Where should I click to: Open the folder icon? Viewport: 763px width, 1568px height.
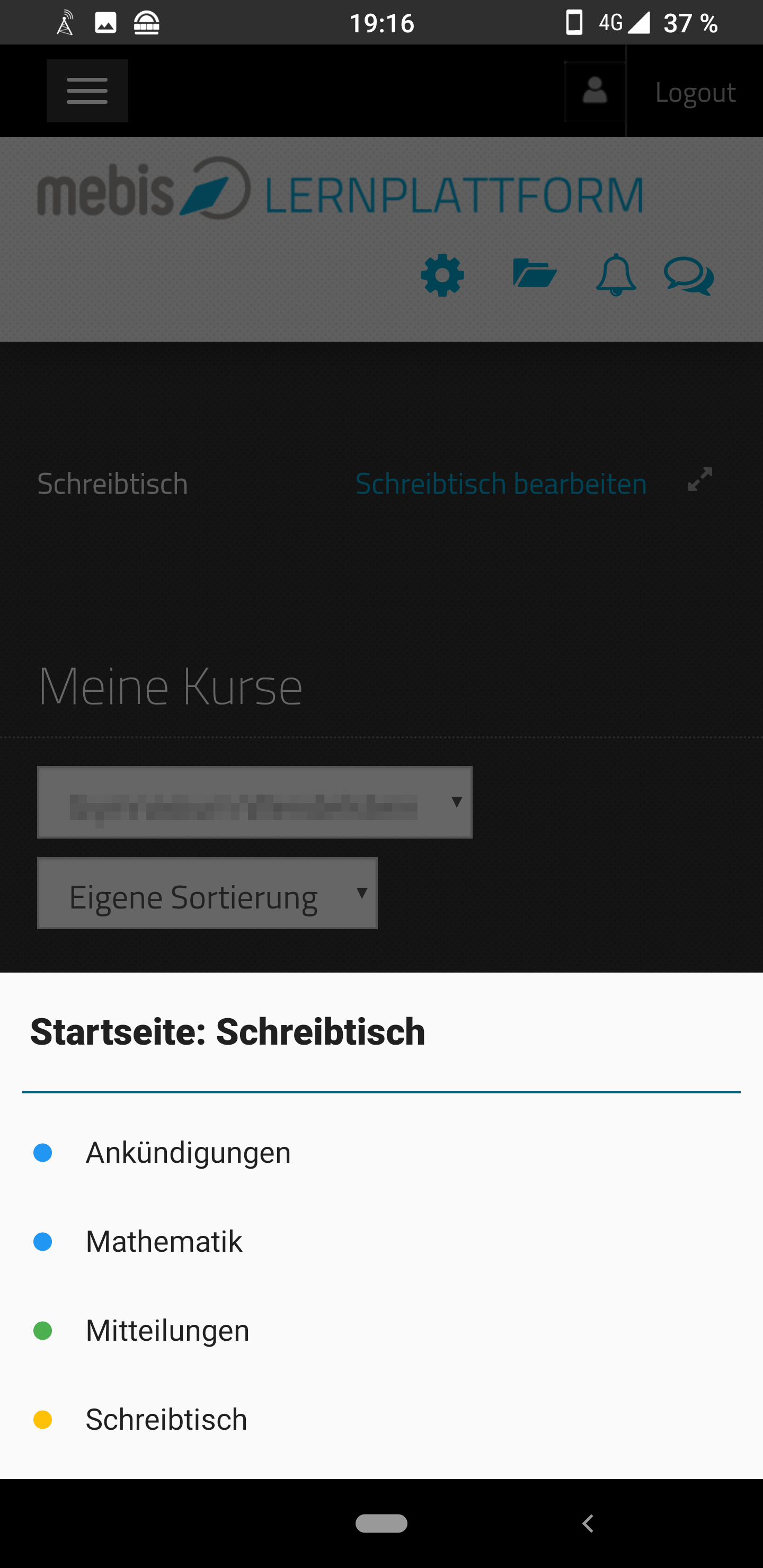click(x=534, y=273)
